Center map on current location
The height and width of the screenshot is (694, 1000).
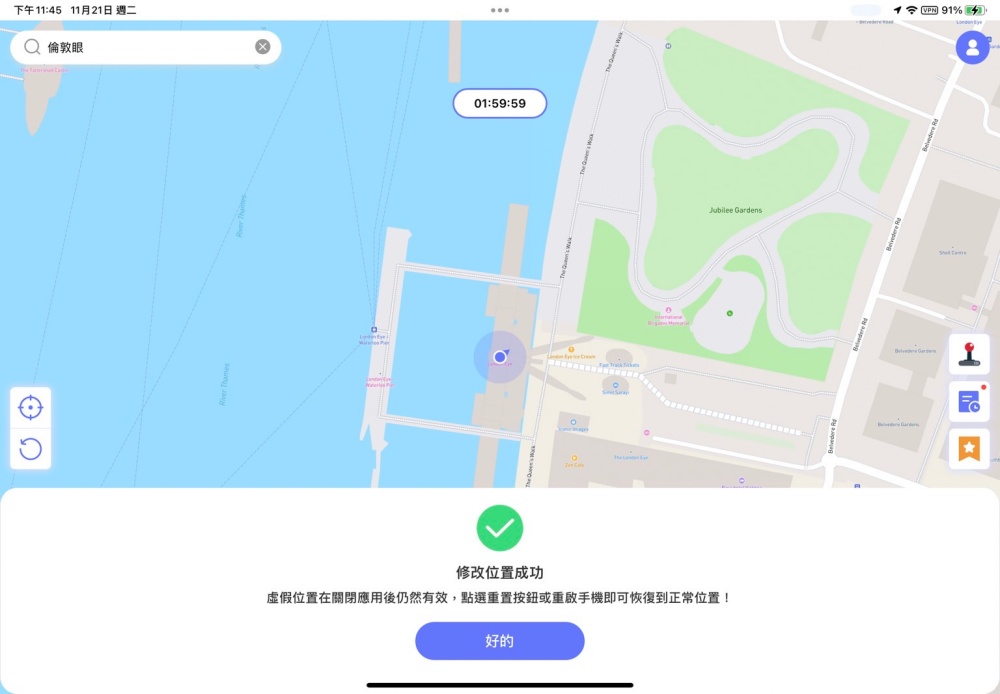click(x=31, y=407)
